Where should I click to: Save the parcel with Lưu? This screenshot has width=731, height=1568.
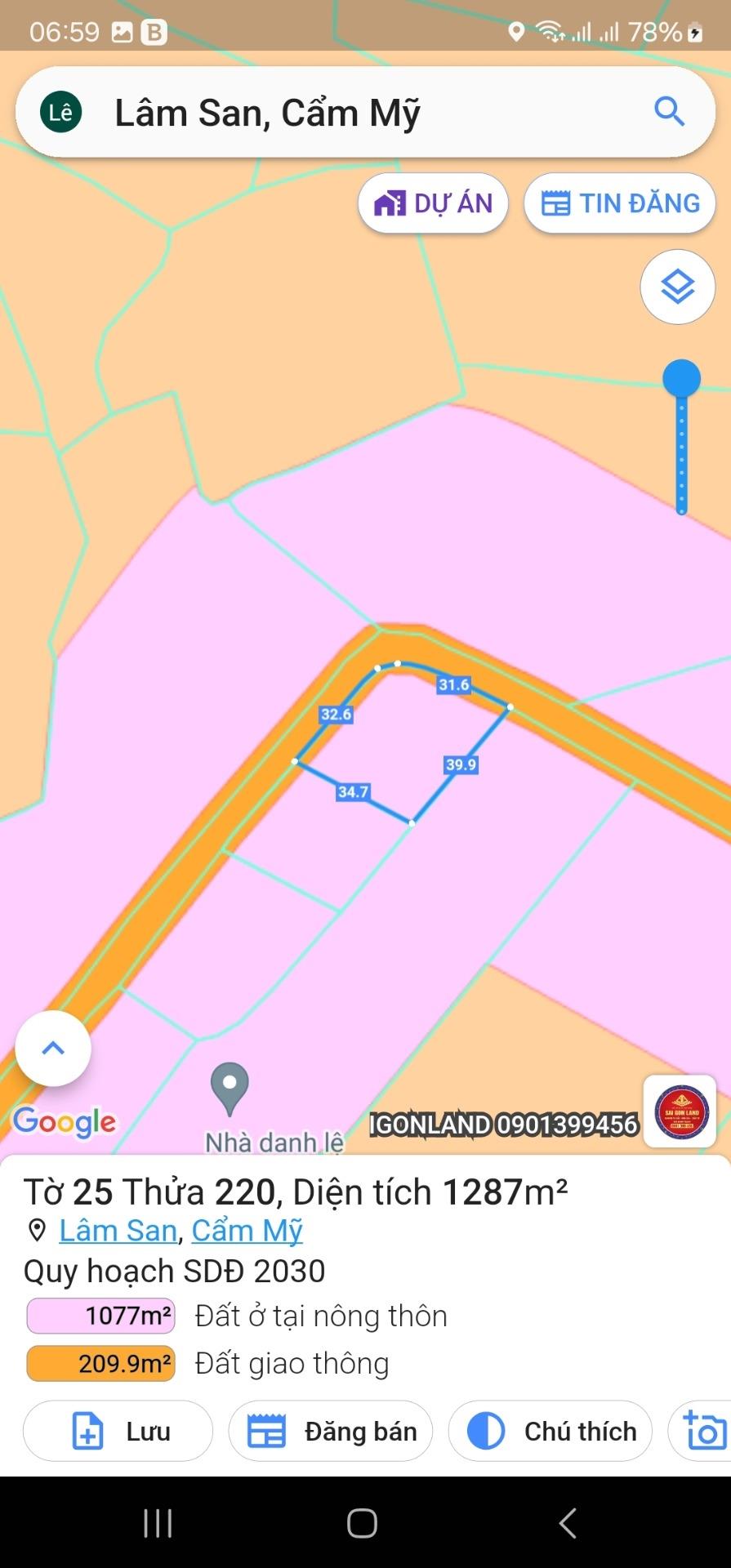pyautogui.click(x=118, y=1431)
